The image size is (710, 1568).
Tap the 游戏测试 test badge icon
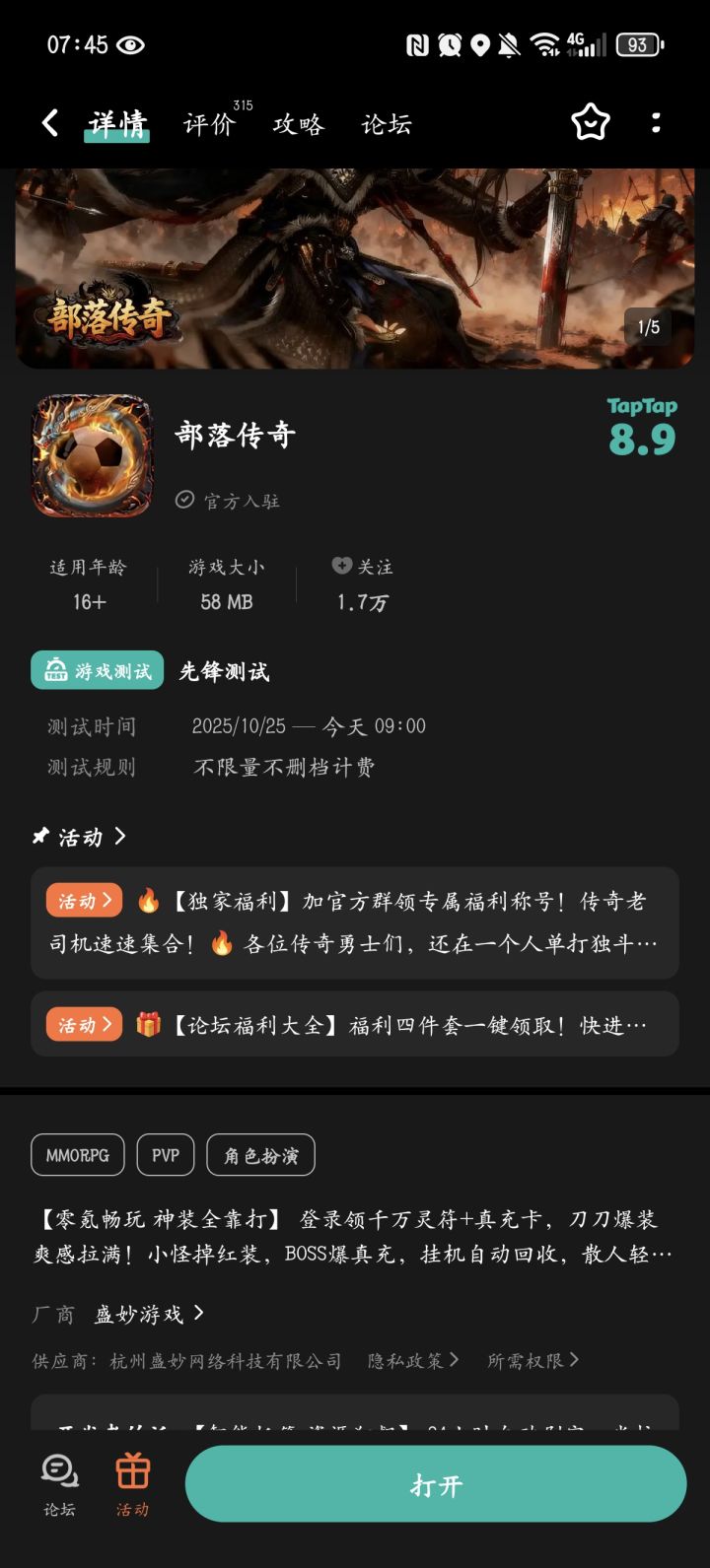(56, 670)
